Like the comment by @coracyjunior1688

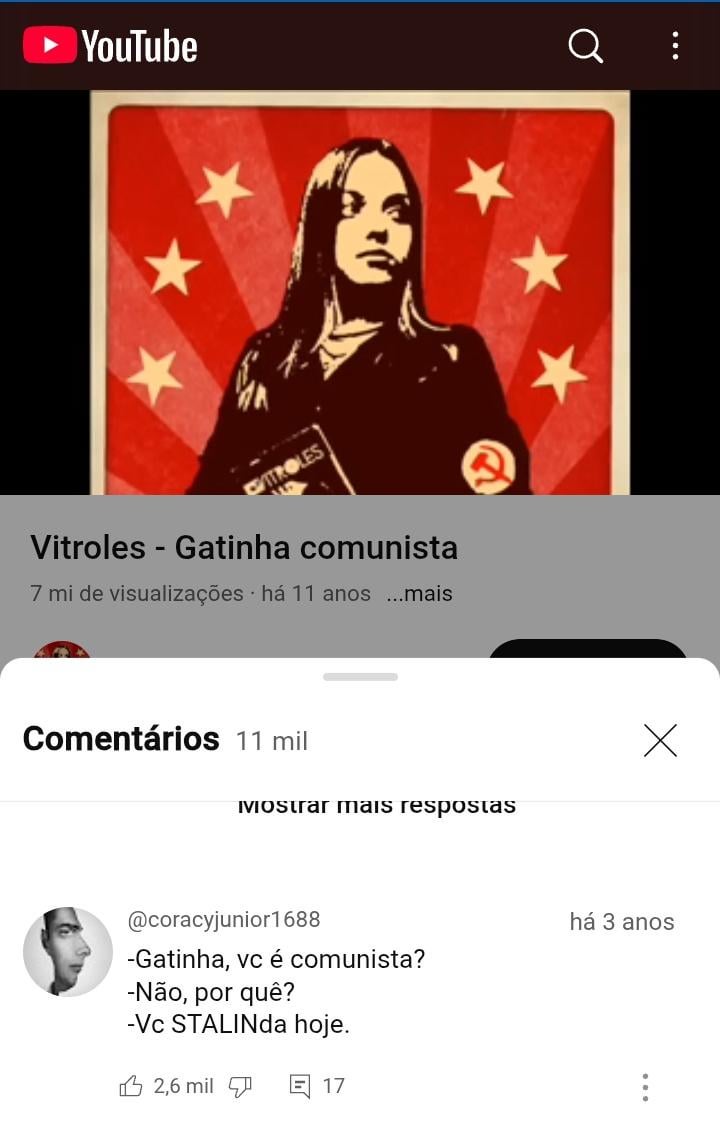[x=131, y=1086]
